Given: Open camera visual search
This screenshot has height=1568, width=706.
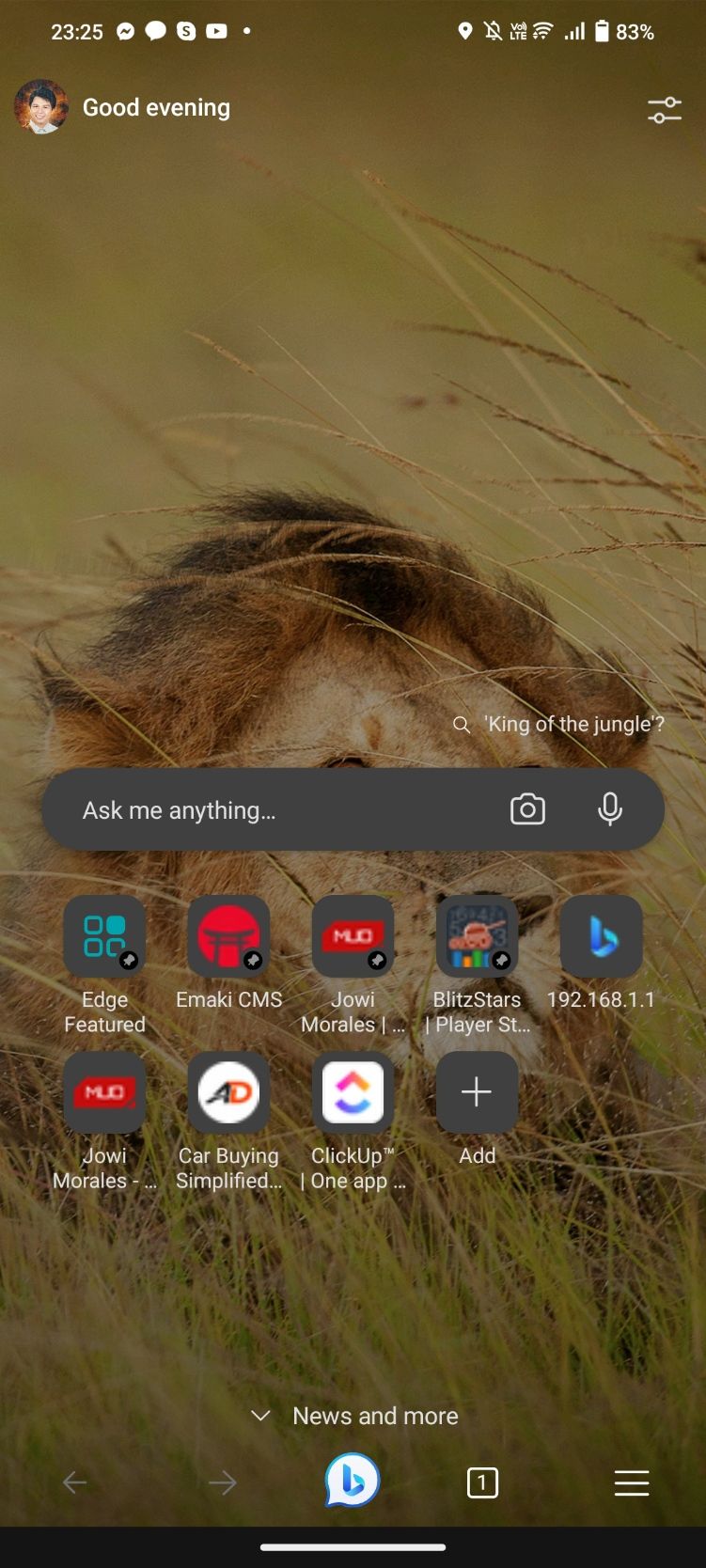Looking at the screenshot, I should 527,809.
